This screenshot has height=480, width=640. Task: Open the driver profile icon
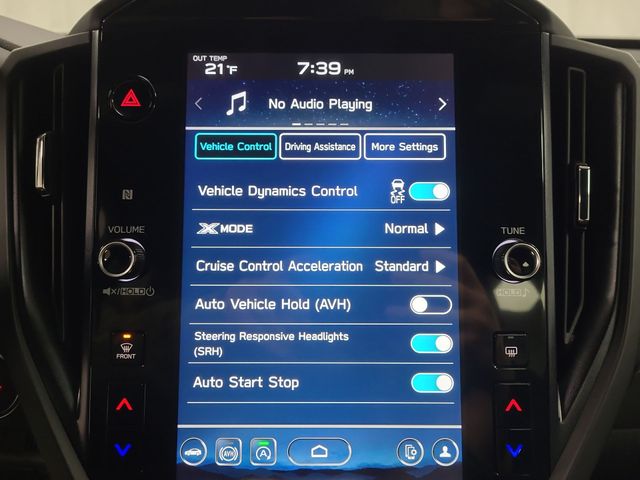tap(444, 452)
